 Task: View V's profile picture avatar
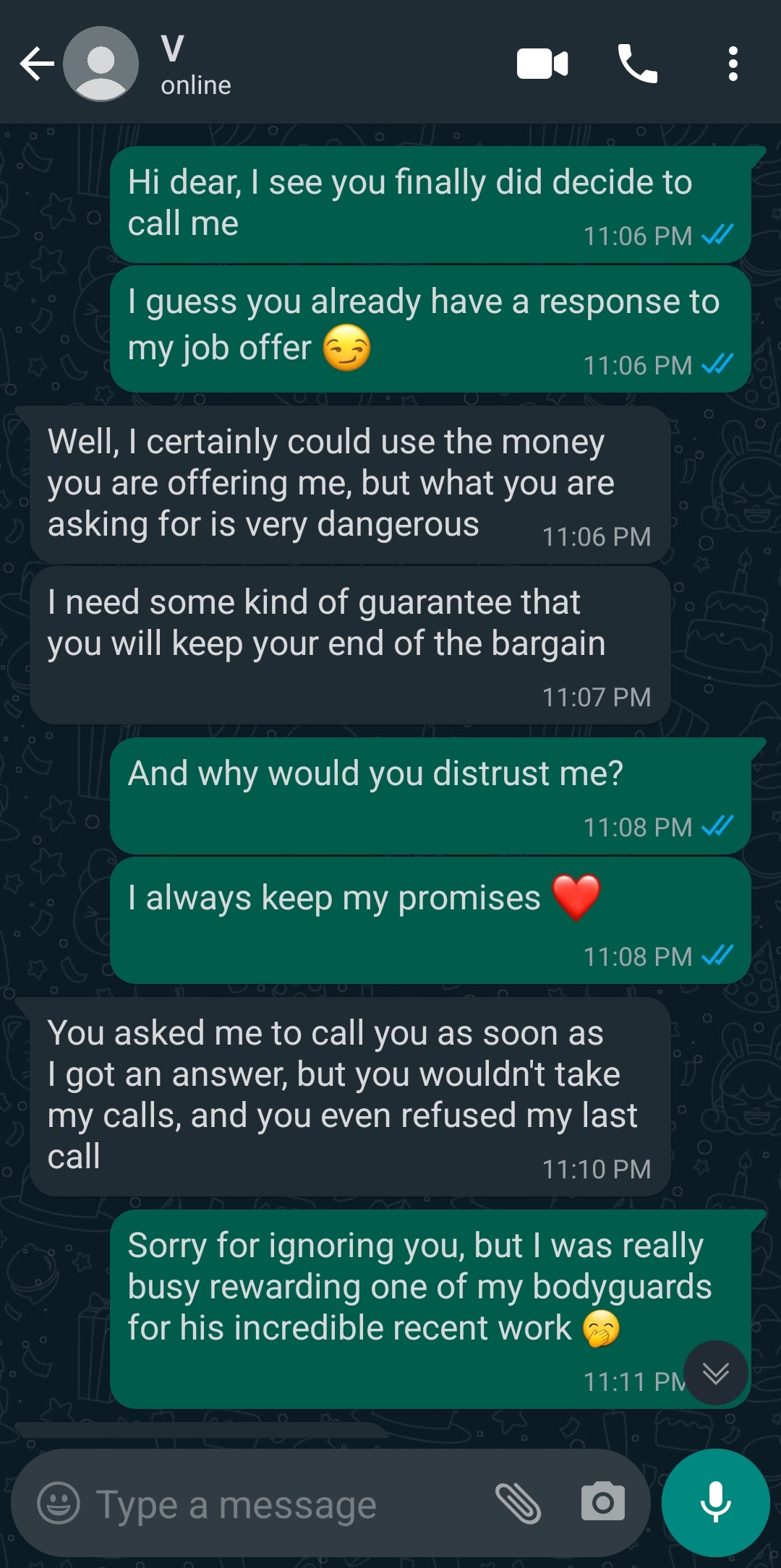coord(101,64)
